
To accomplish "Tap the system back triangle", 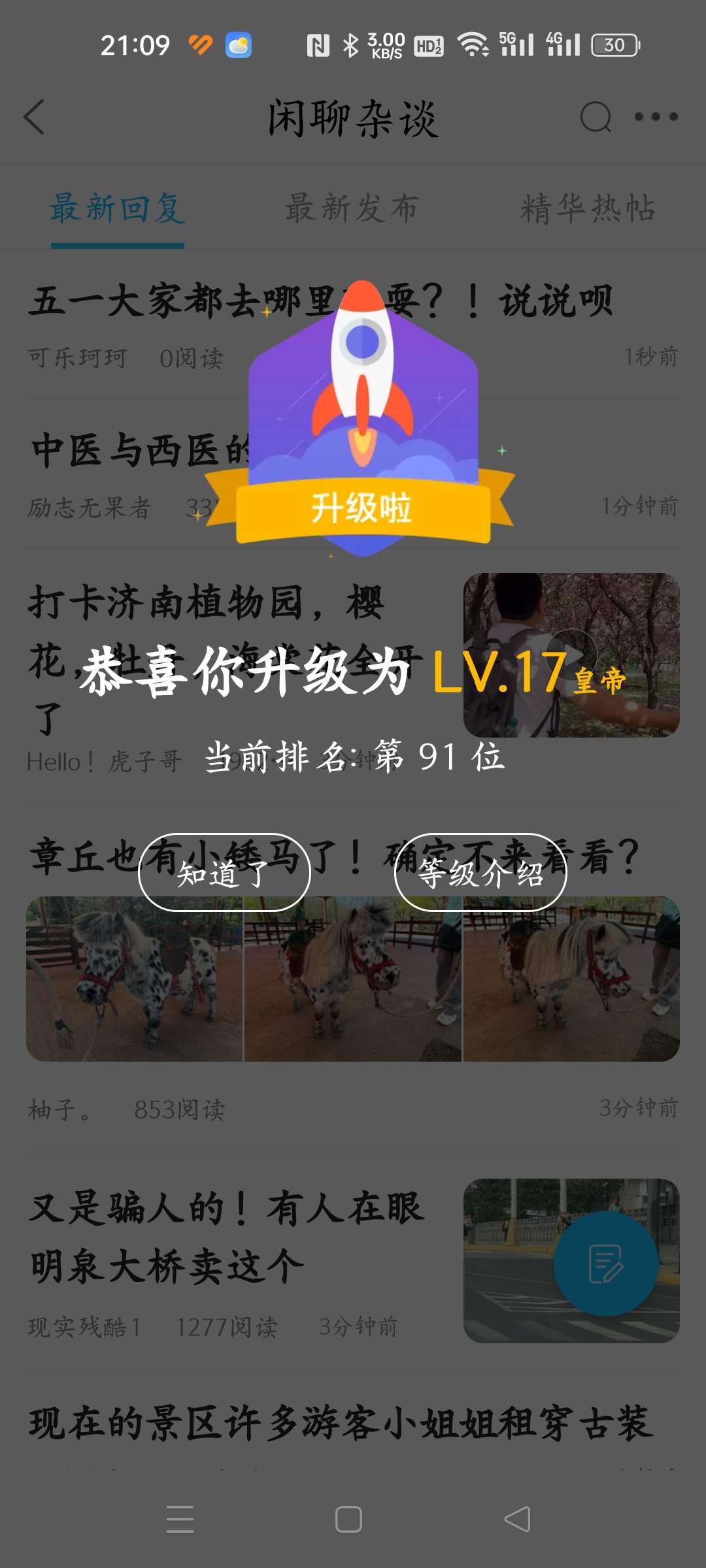I will click(x=517, y=1519).
